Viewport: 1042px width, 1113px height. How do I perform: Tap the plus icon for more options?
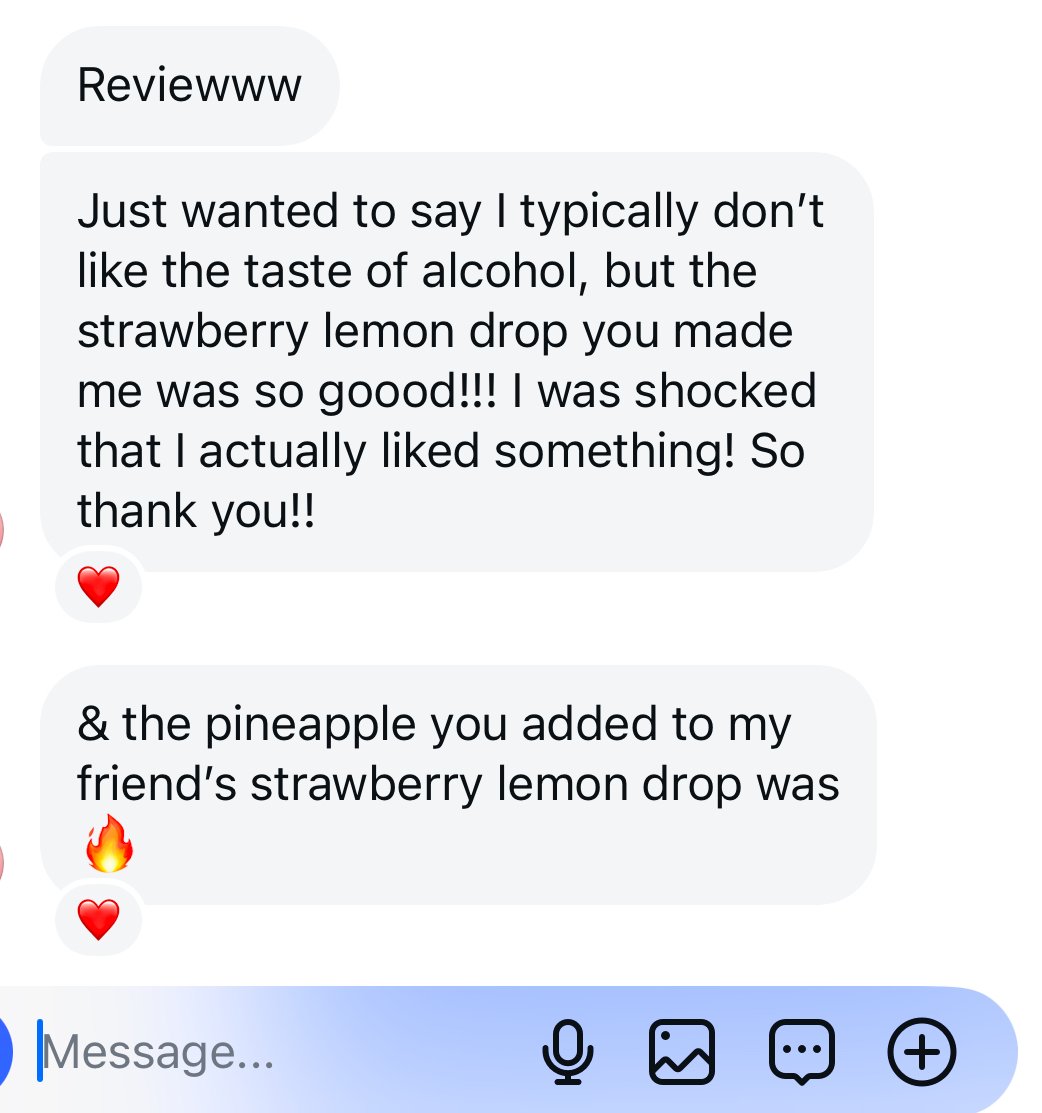tap(922, 1052)
